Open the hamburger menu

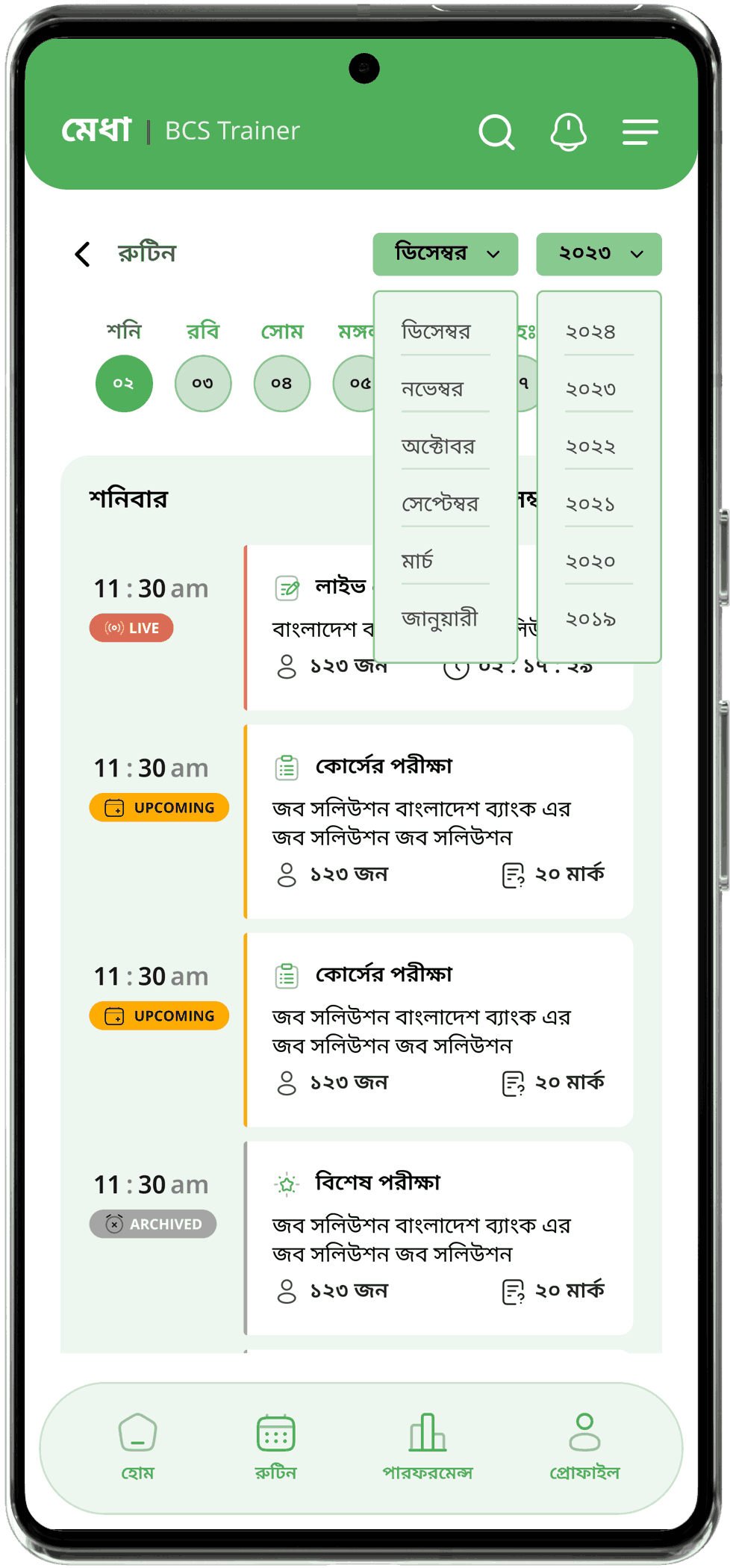click(x=640, y=132)
